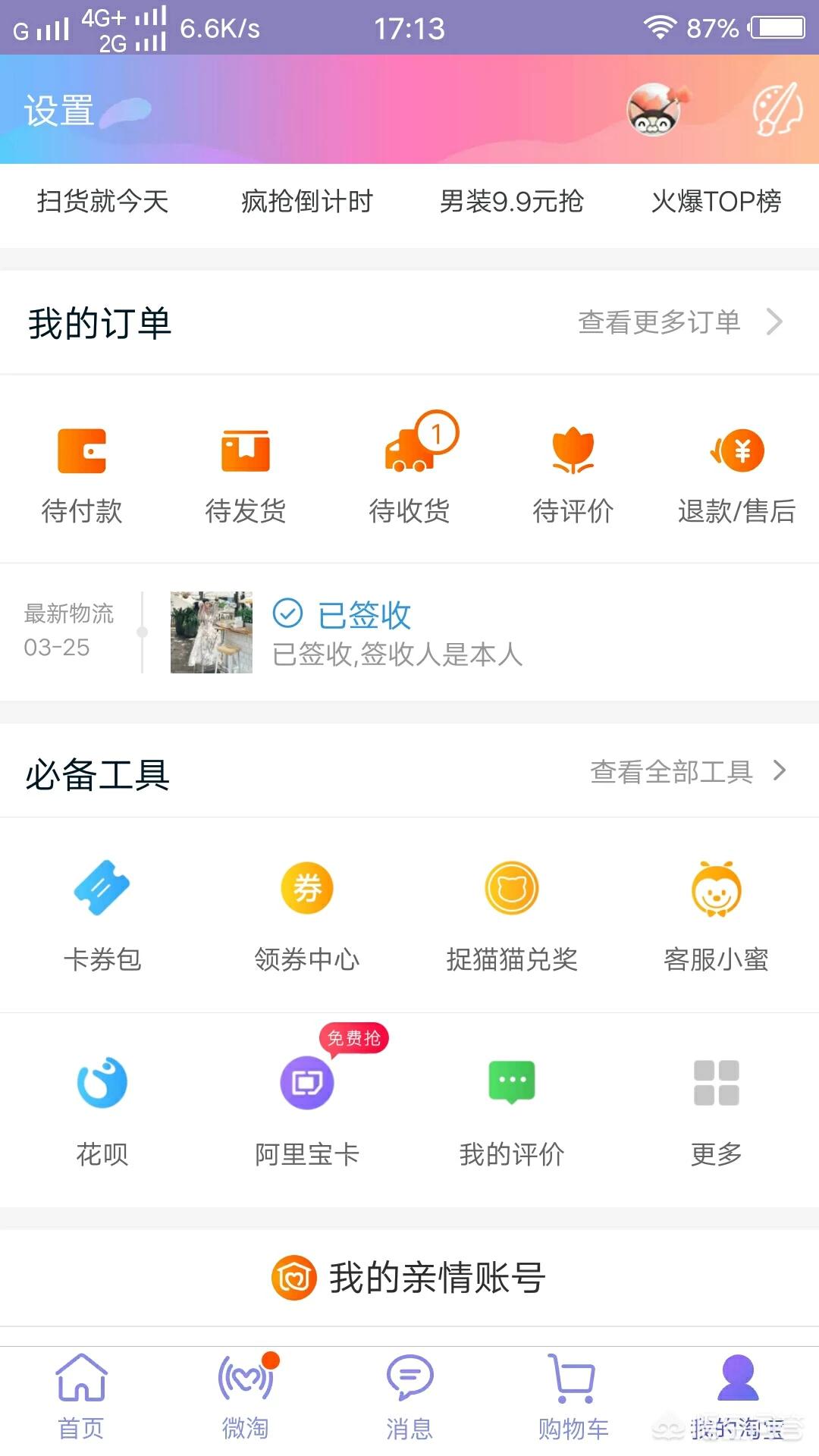819x1456 pixels.
Task: Open 我的评价 green chat icon
Action: [511, 1083]
